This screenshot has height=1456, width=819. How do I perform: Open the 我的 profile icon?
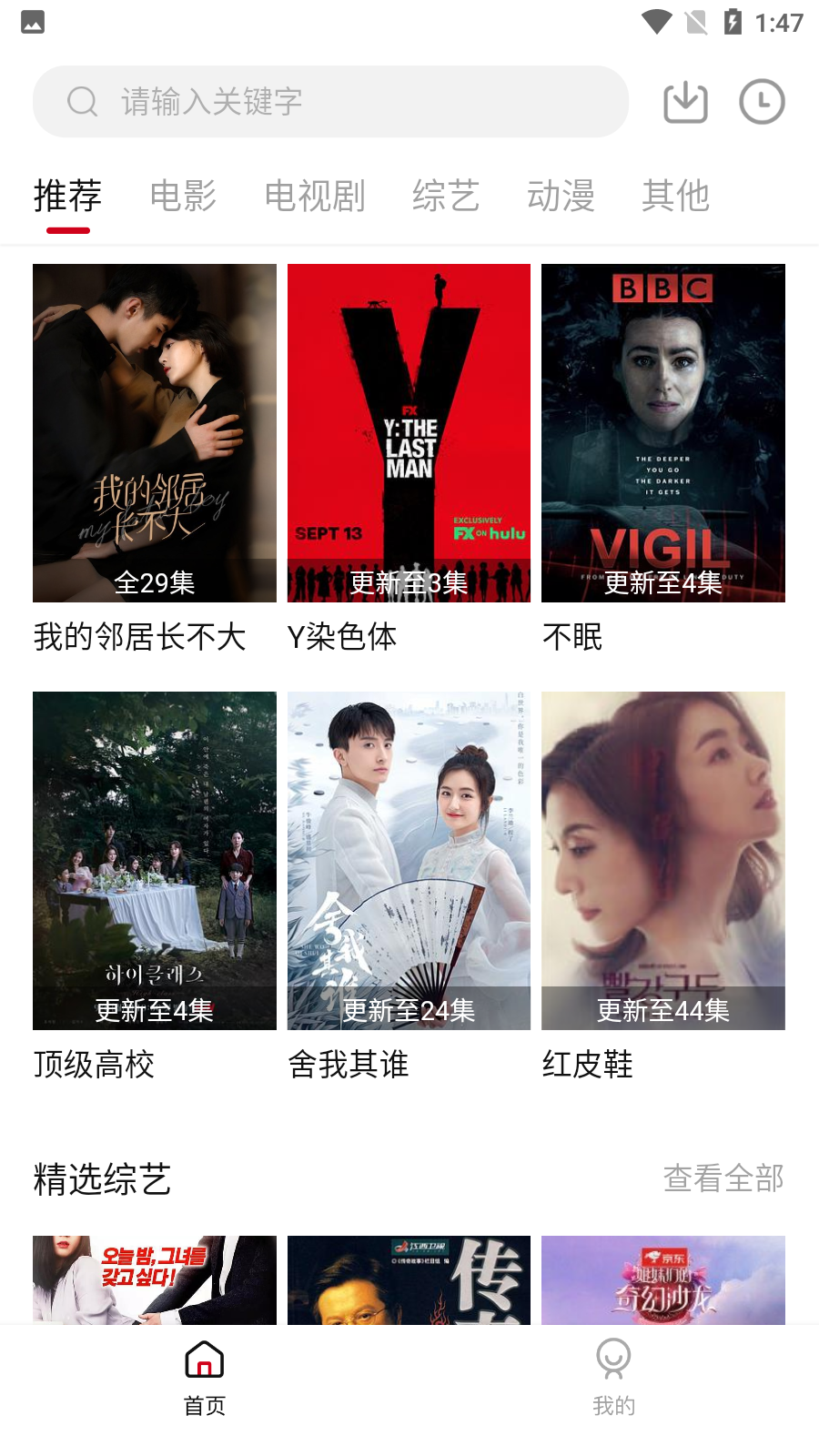[x=614, y=1359]
